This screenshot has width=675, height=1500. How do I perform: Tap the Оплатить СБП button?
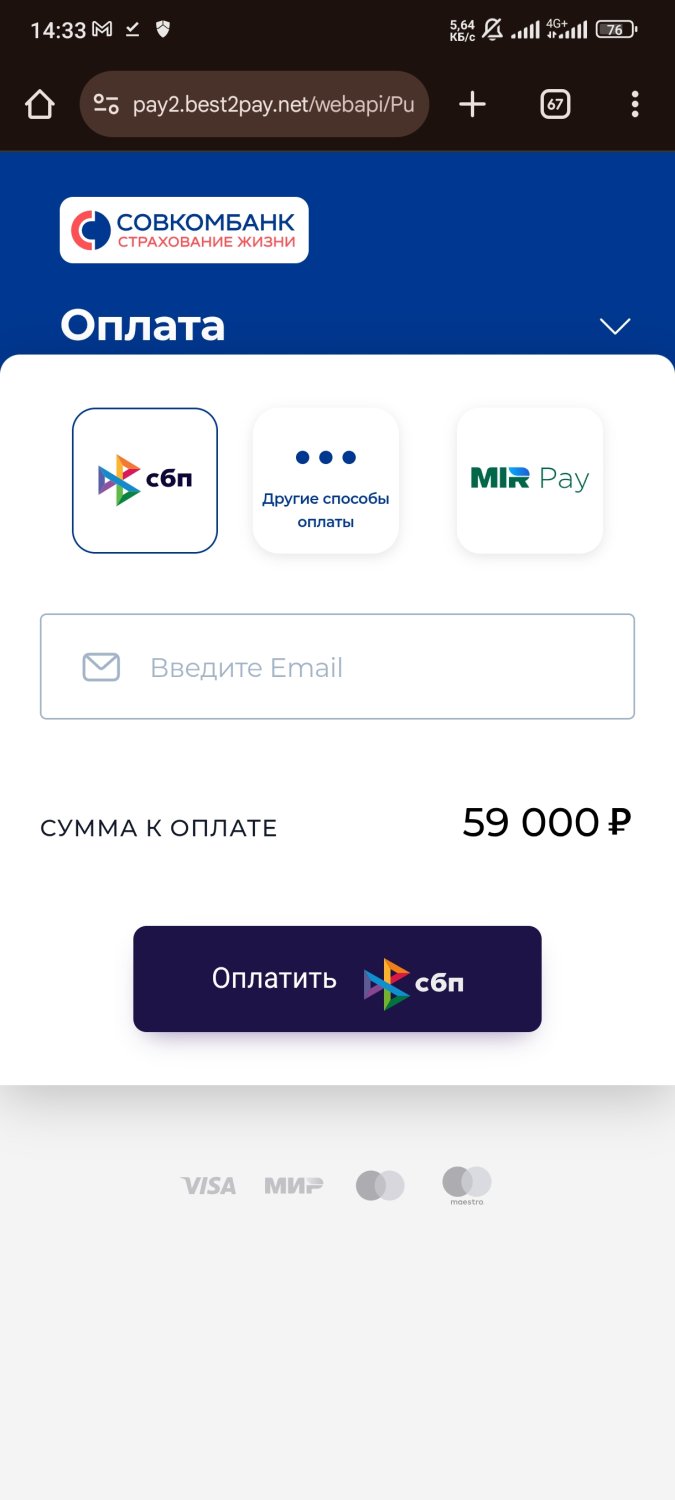337,979
